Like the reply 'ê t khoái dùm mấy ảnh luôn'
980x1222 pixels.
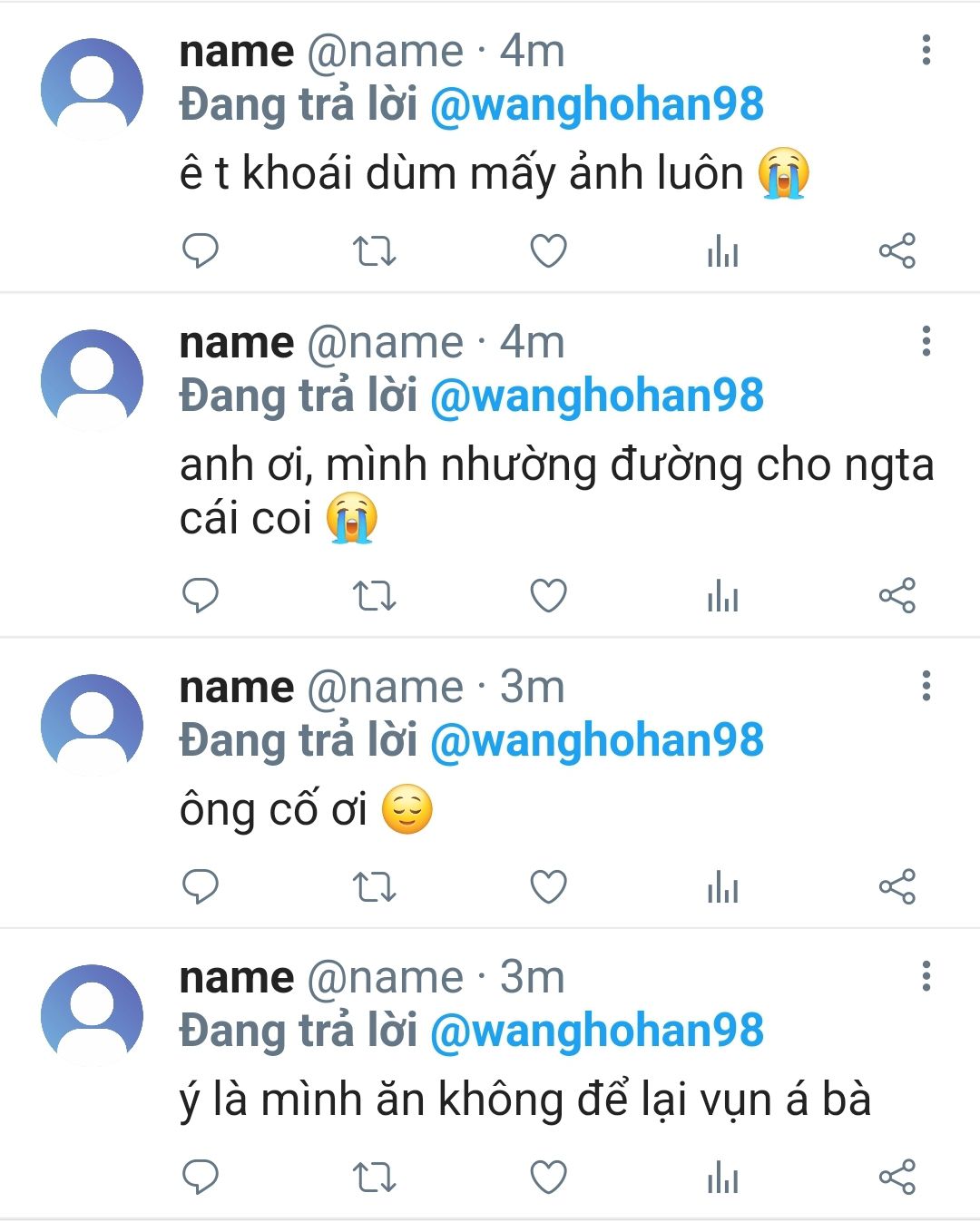(548, 251)
